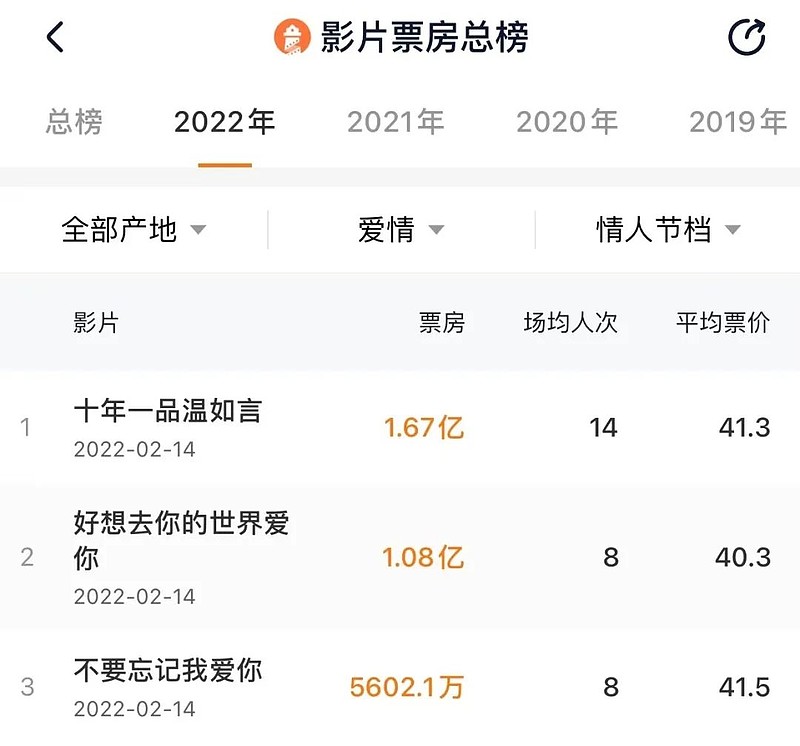The height and width of the screenshot is (746, 800).
Task: Expand the 全部产地 region filter
Action: (x=133, y=230)
